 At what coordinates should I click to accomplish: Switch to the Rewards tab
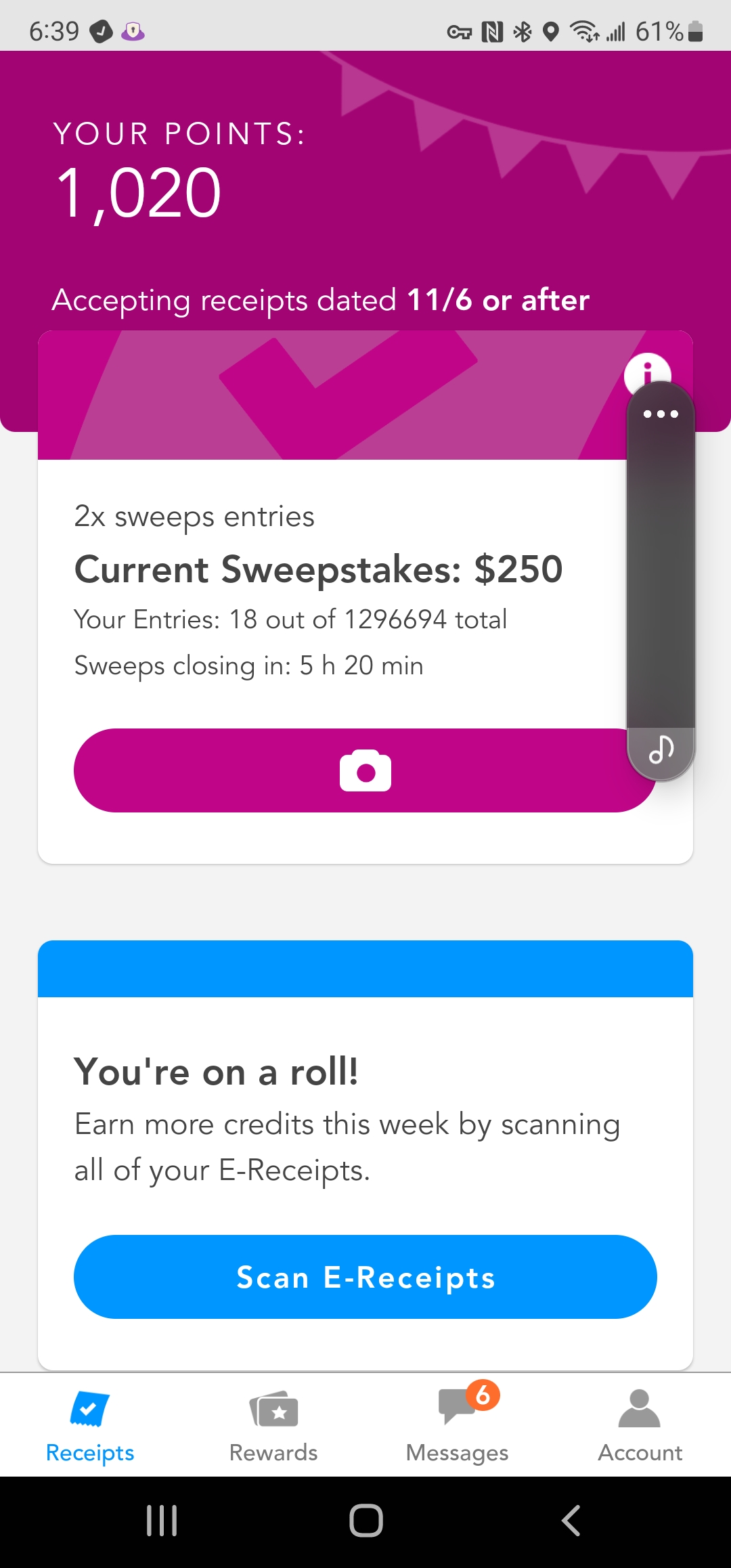[273, 1424]
